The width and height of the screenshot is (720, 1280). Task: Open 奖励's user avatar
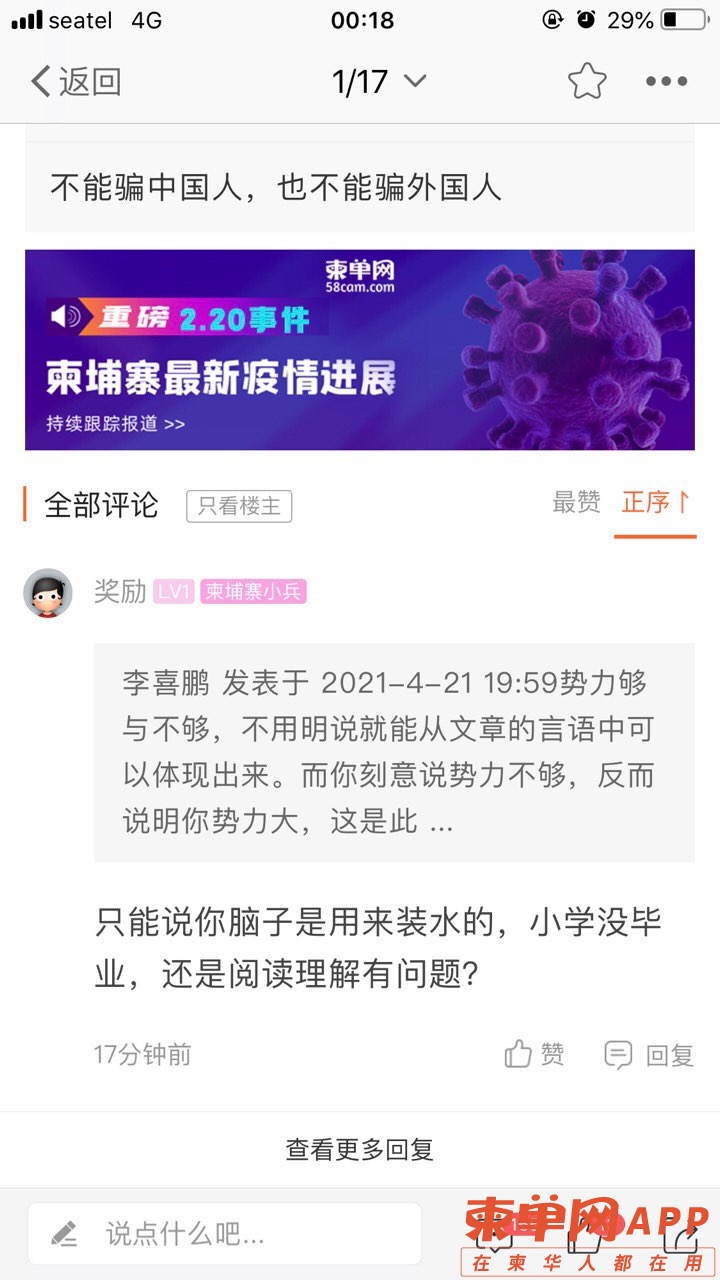(48, 593)
